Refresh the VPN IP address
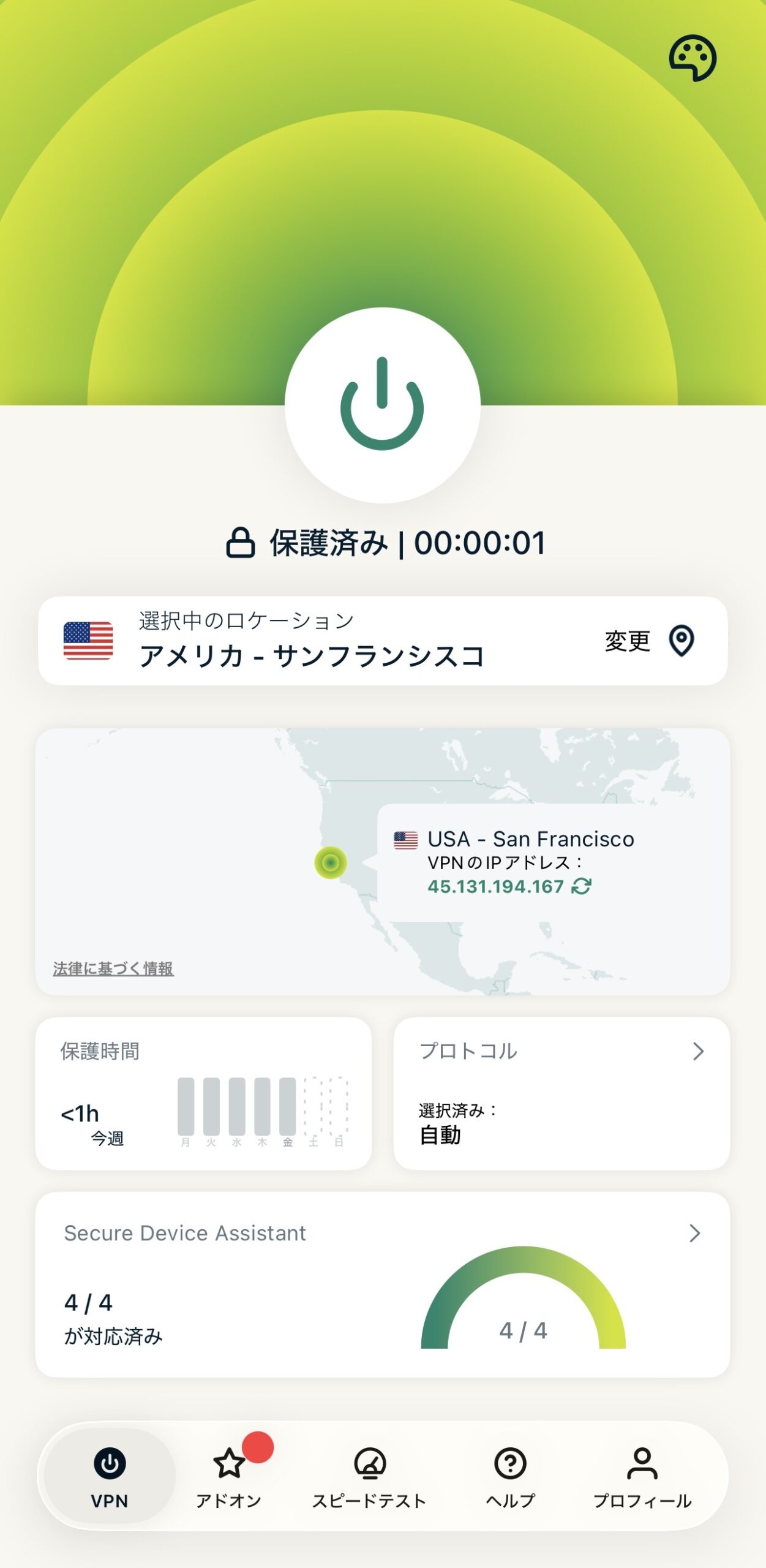Screen dimensions: 766x1568 point(582,886)
